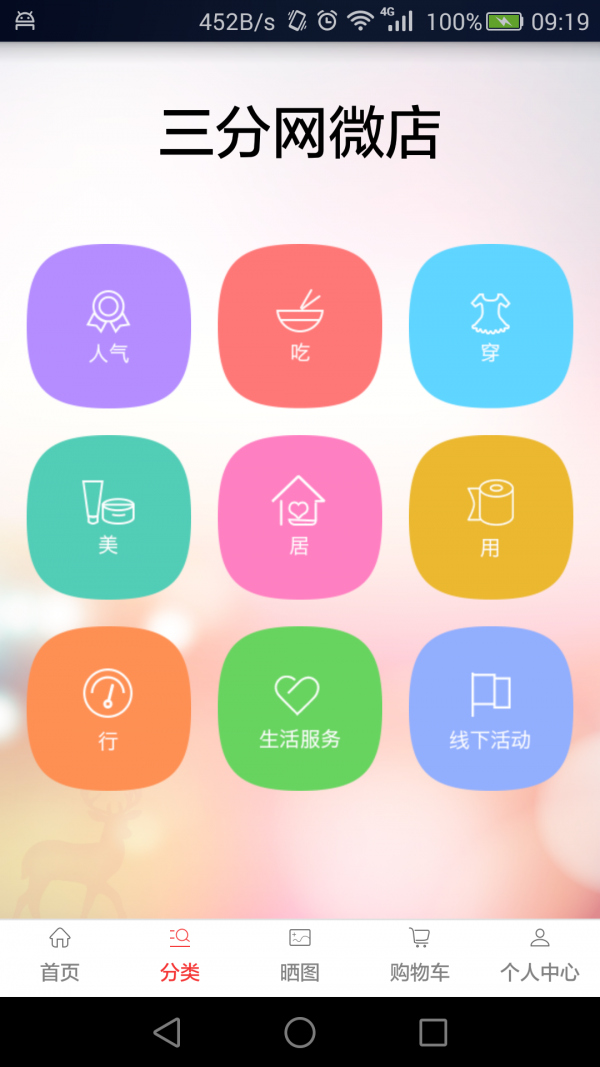Open the 线下活动 offline events category
600x1067 pixels.
tap(491, 708)
